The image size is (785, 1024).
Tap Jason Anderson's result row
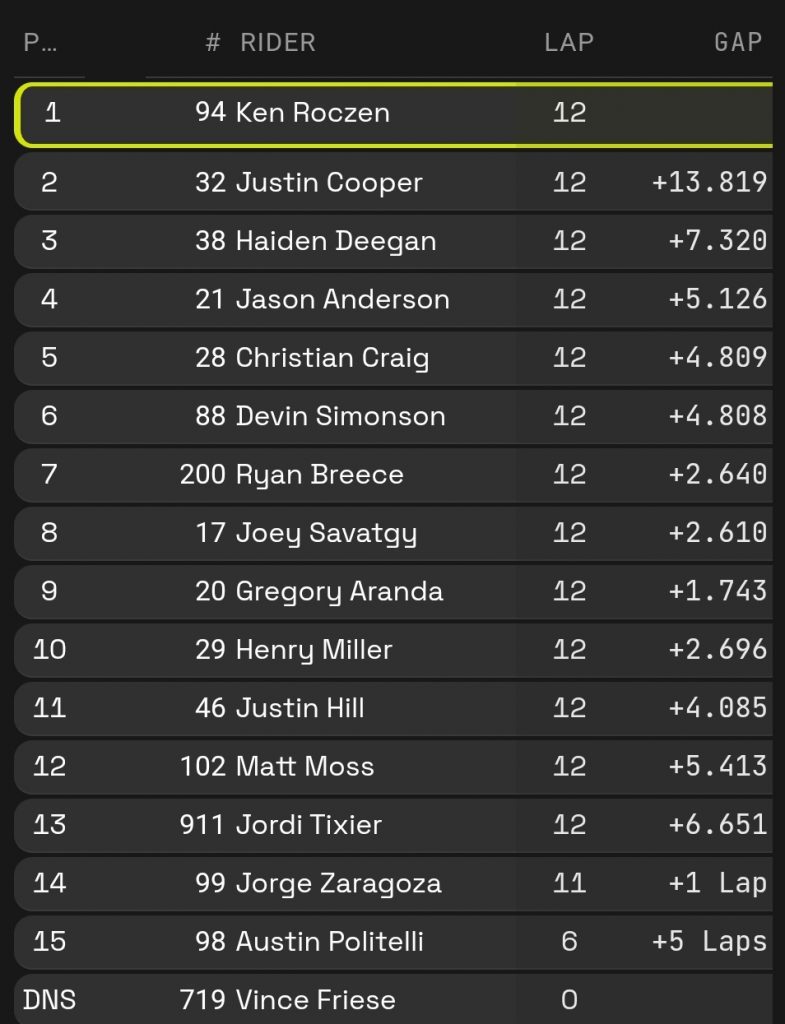click(x=342, y=299)
